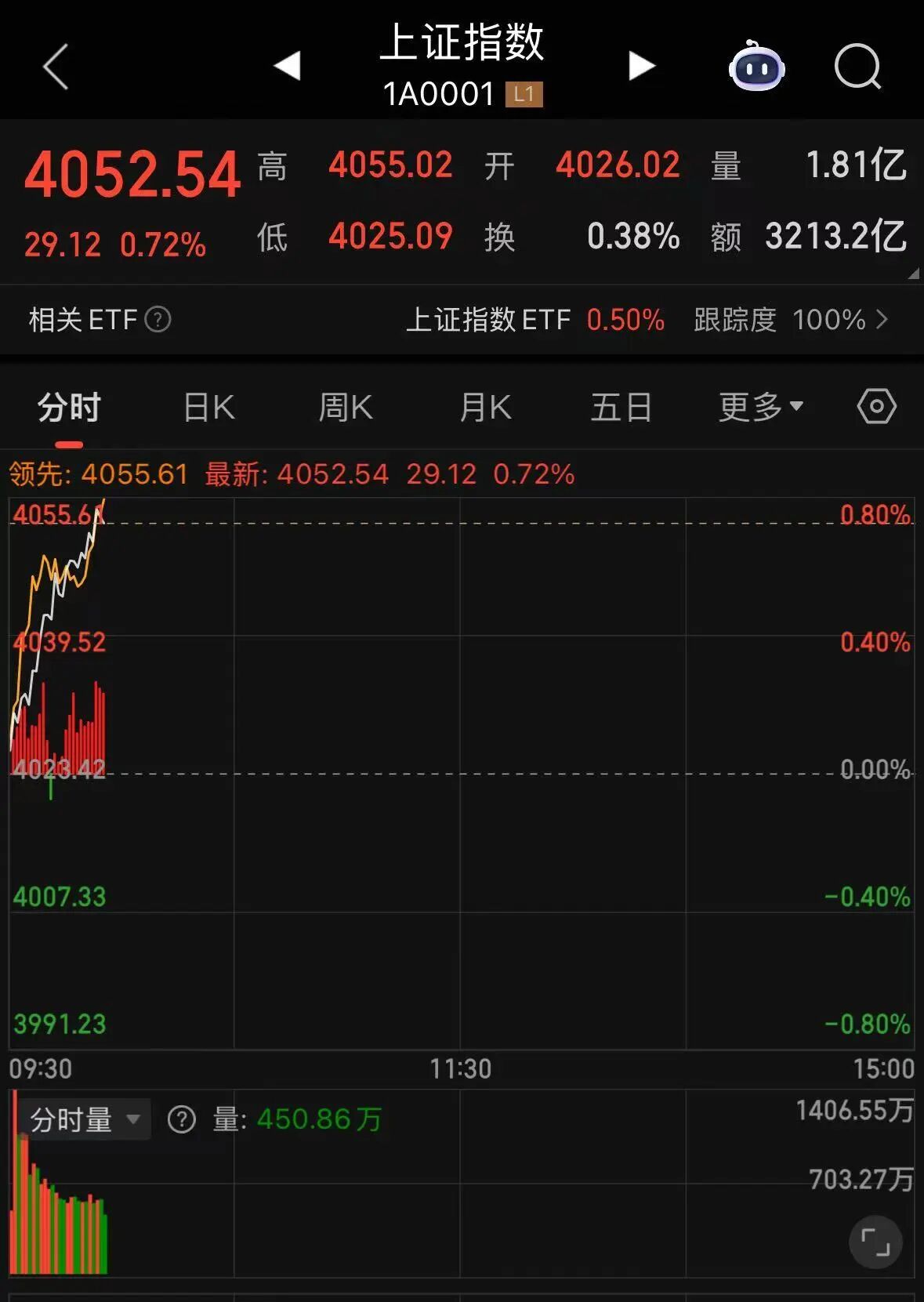Open the robot AI assistant
The width and height of the screenshot is (924, 1302).
[x=756, y=67]
